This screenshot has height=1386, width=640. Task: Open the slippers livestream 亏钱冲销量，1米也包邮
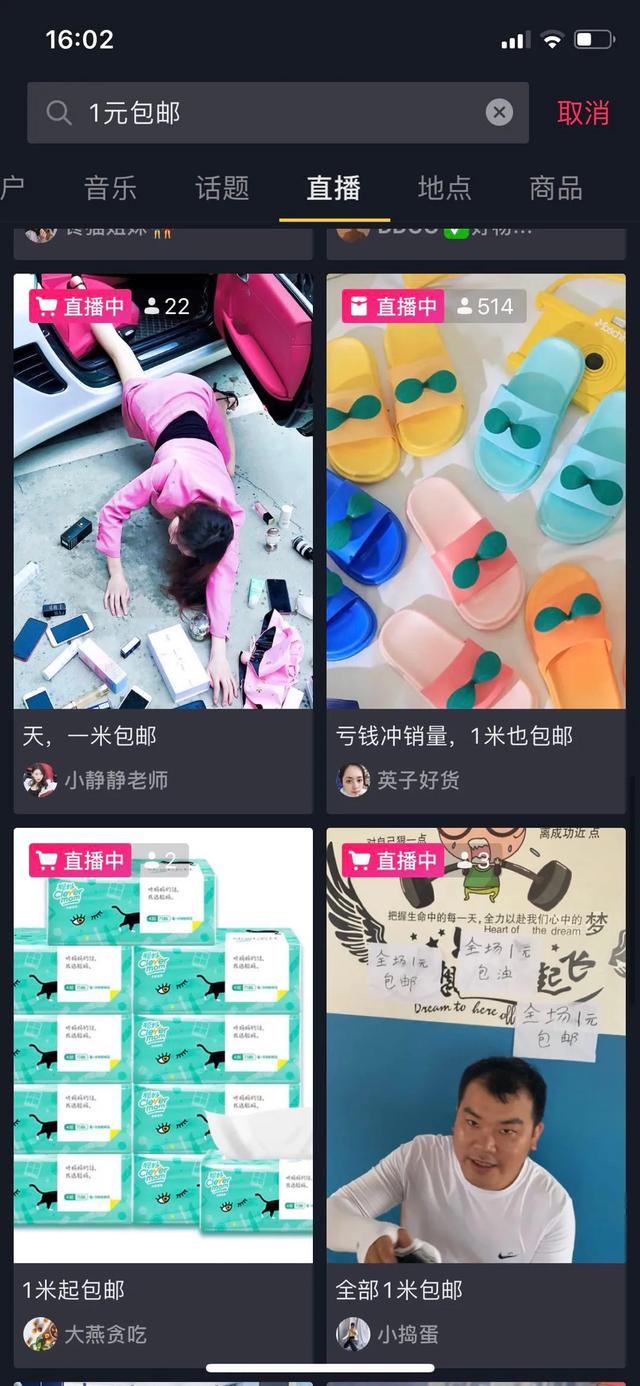[476, 490]
